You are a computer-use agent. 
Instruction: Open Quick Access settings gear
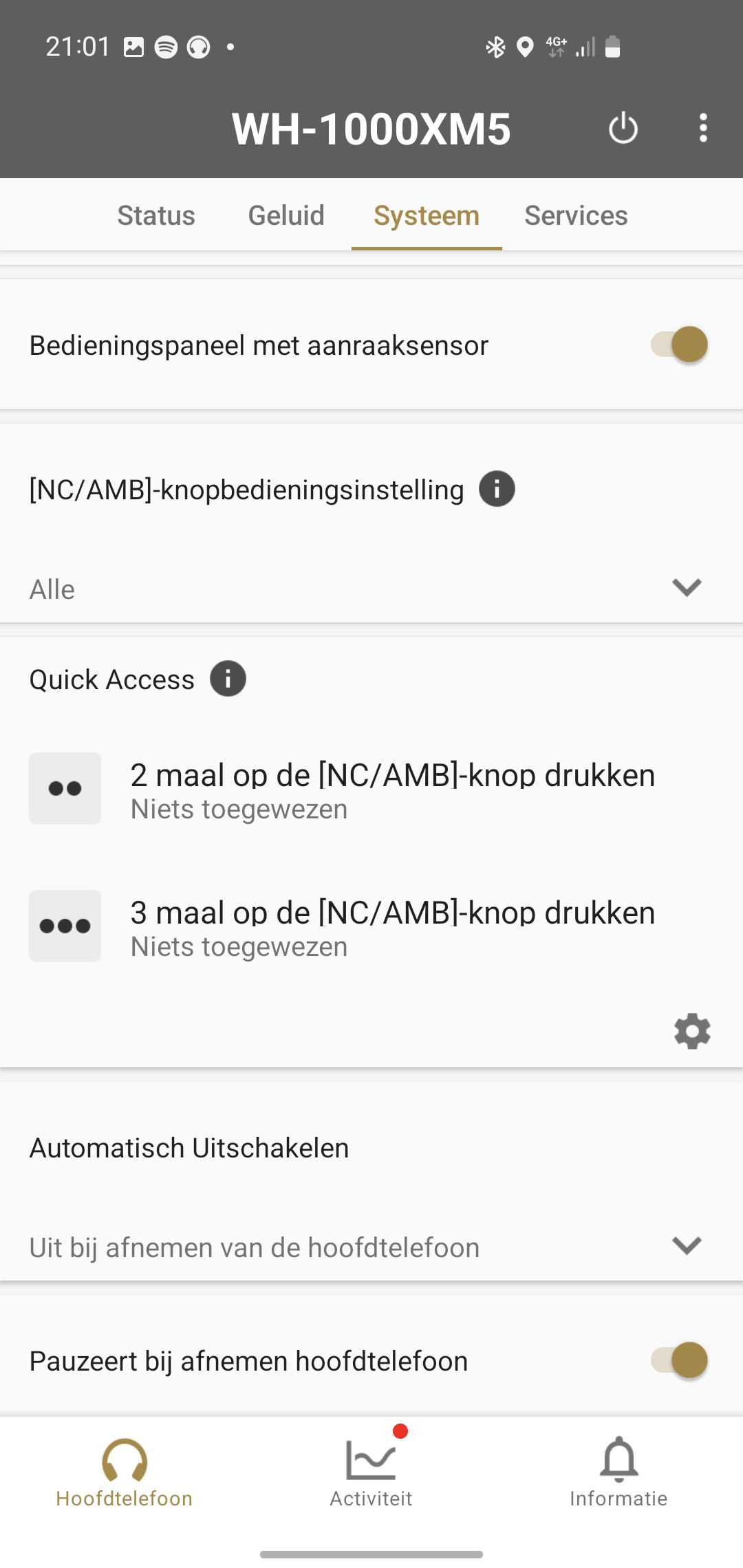click(692, 1031)
